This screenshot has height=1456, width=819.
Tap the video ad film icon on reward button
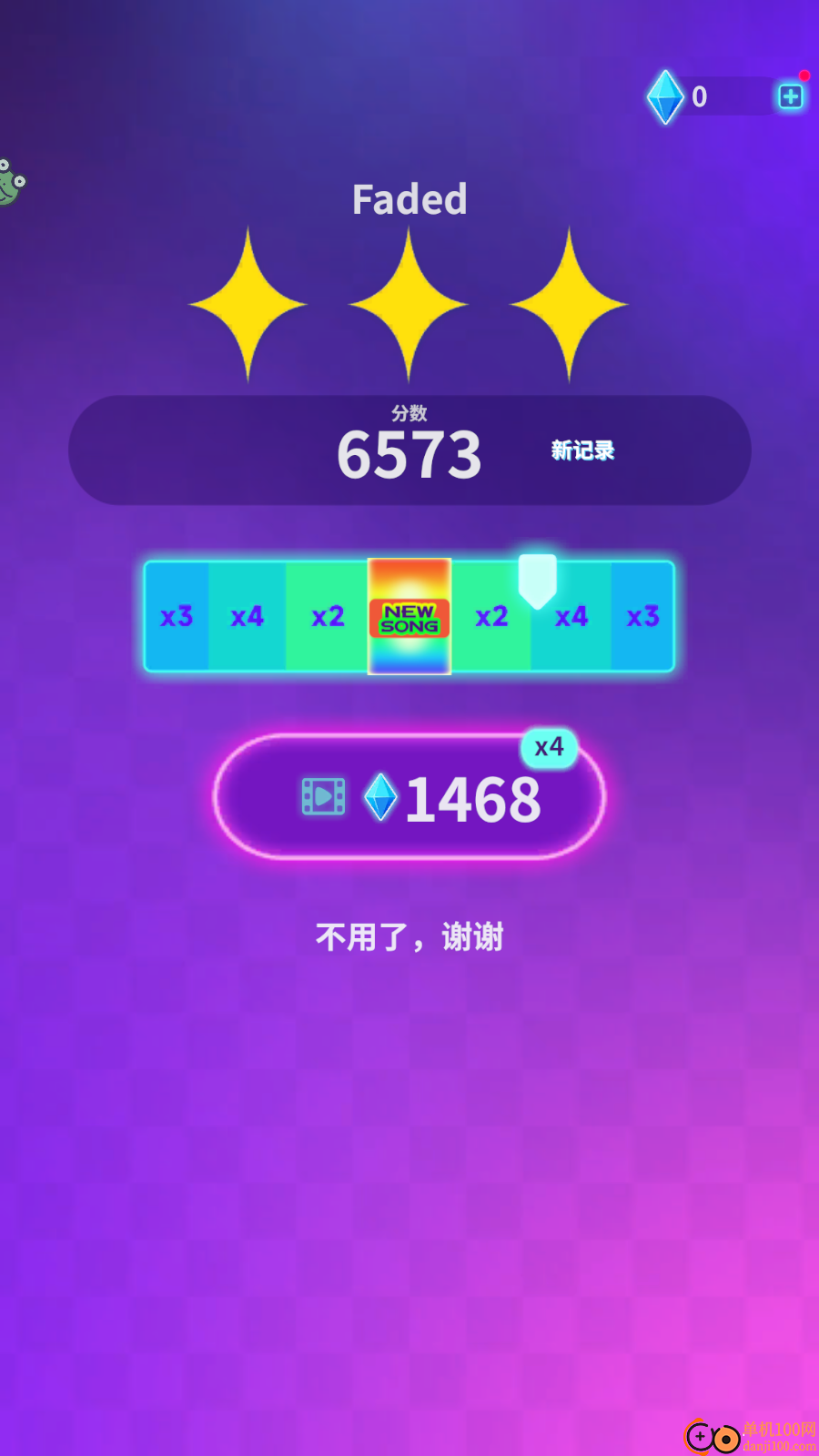pyautogui.click(x=323, y=795)
